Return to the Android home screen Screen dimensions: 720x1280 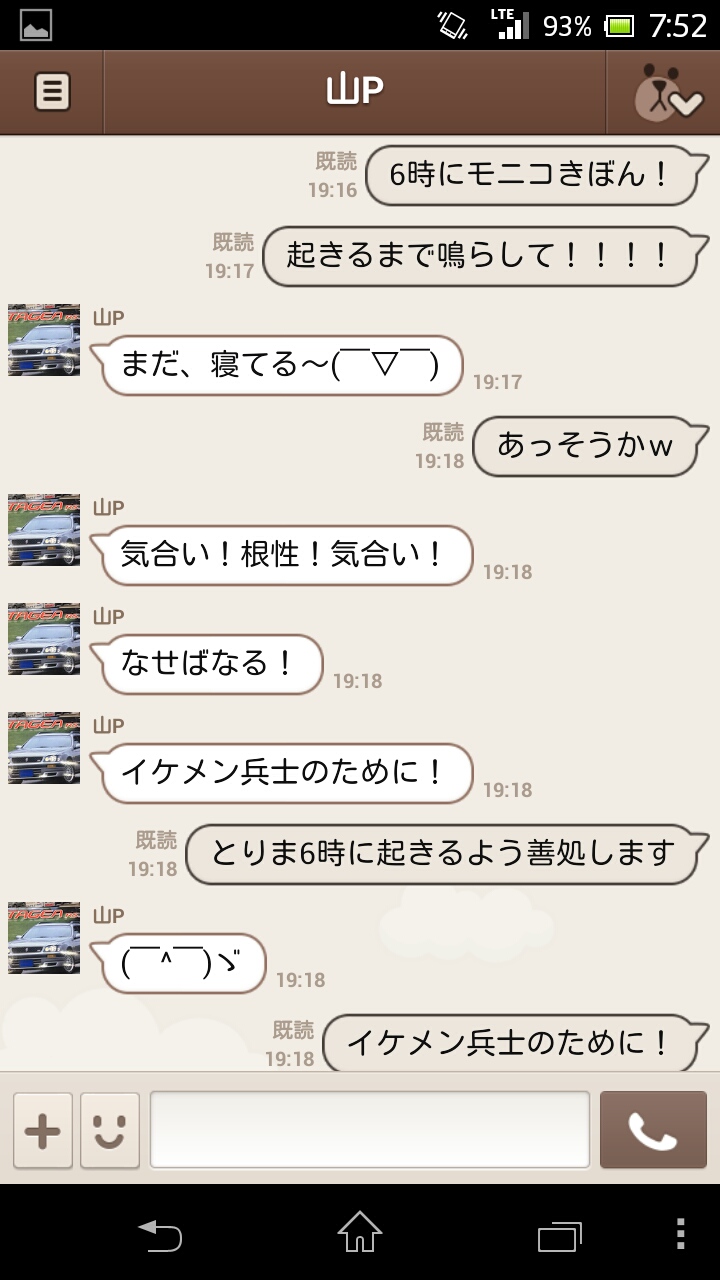tap(359, 1232)
